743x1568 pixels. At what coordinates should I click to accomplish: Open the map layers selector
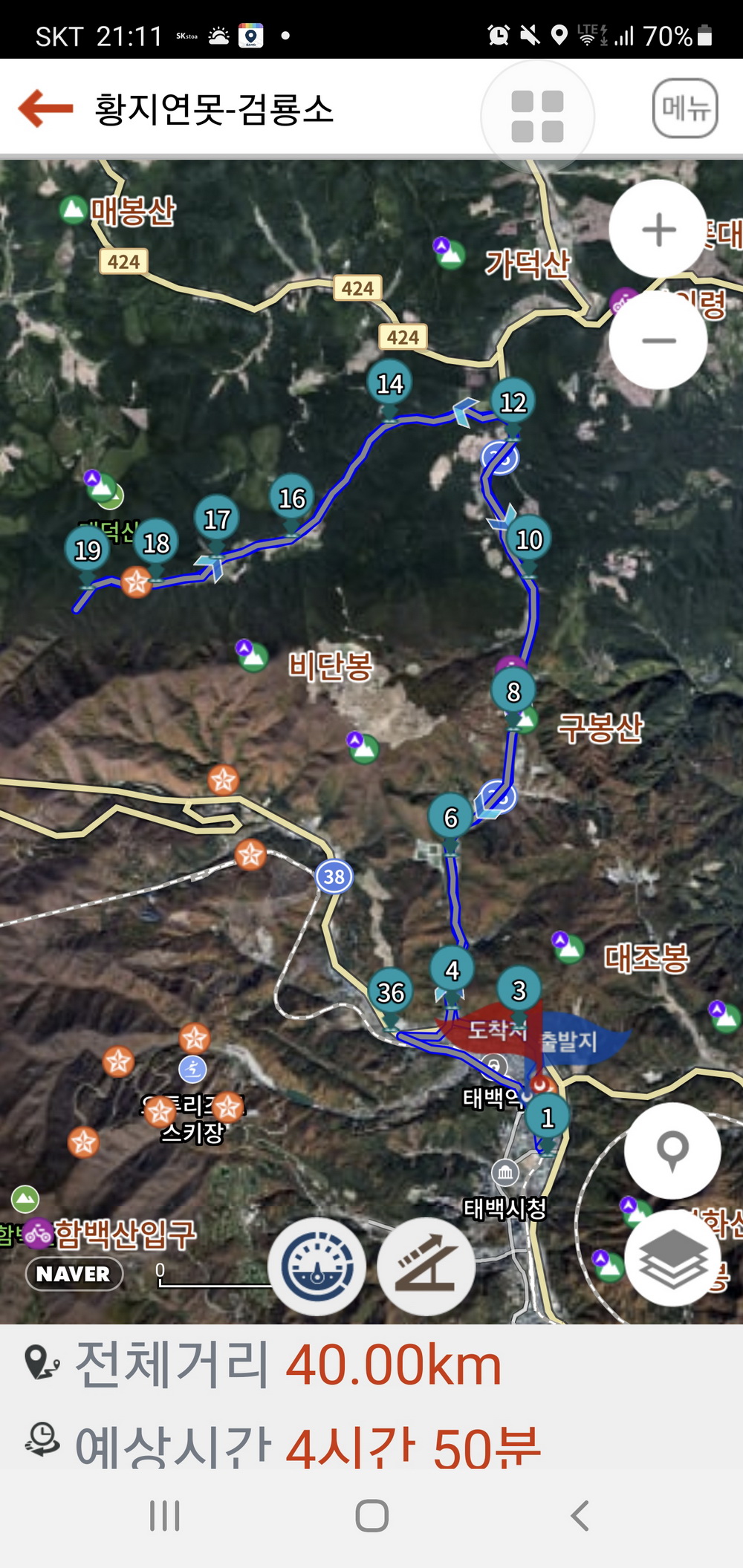672,1258
